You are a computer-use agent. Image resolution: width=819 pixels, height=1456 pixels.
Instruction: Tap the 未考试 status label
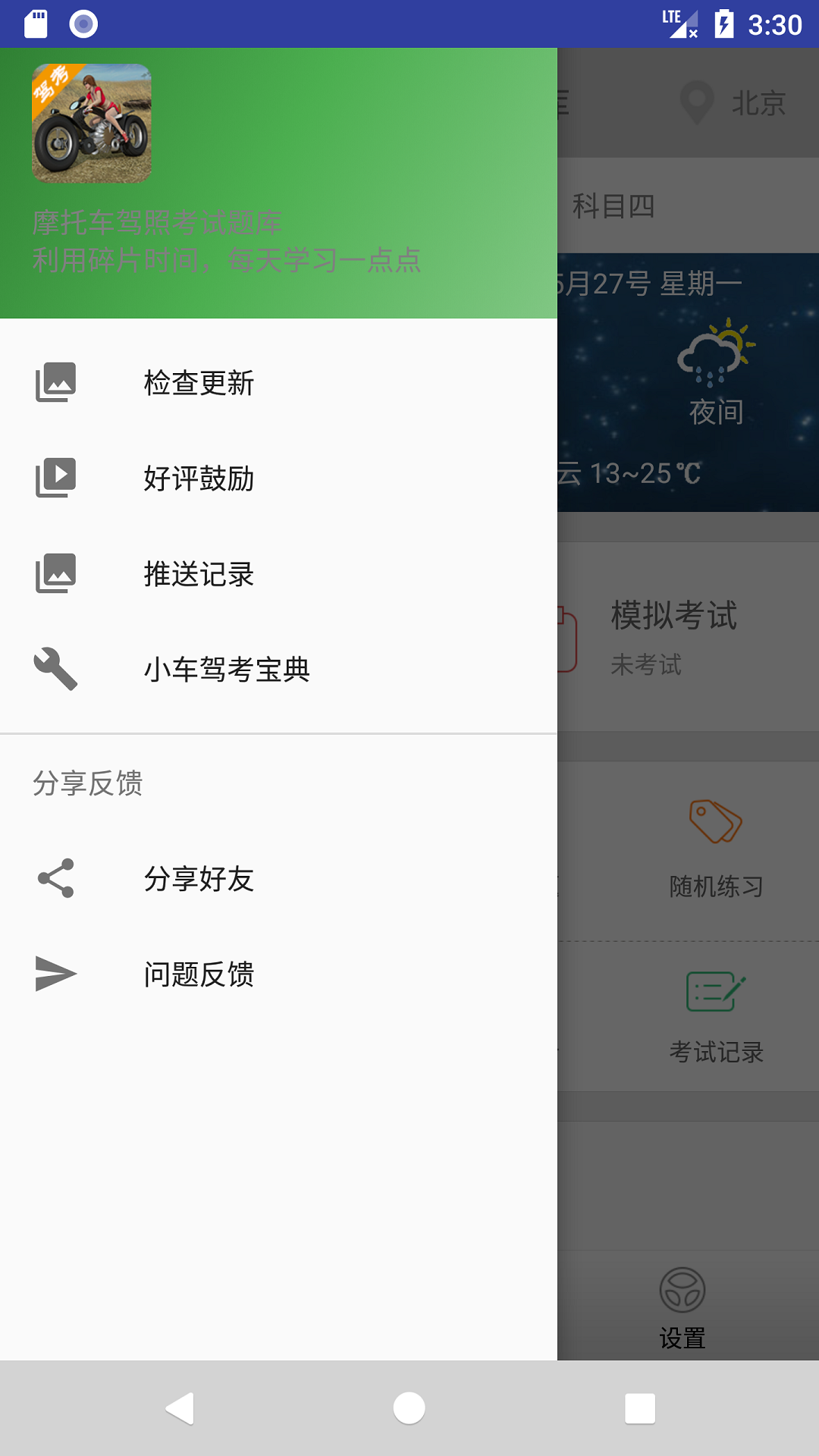pyautogui.click(x=647, y=666)
